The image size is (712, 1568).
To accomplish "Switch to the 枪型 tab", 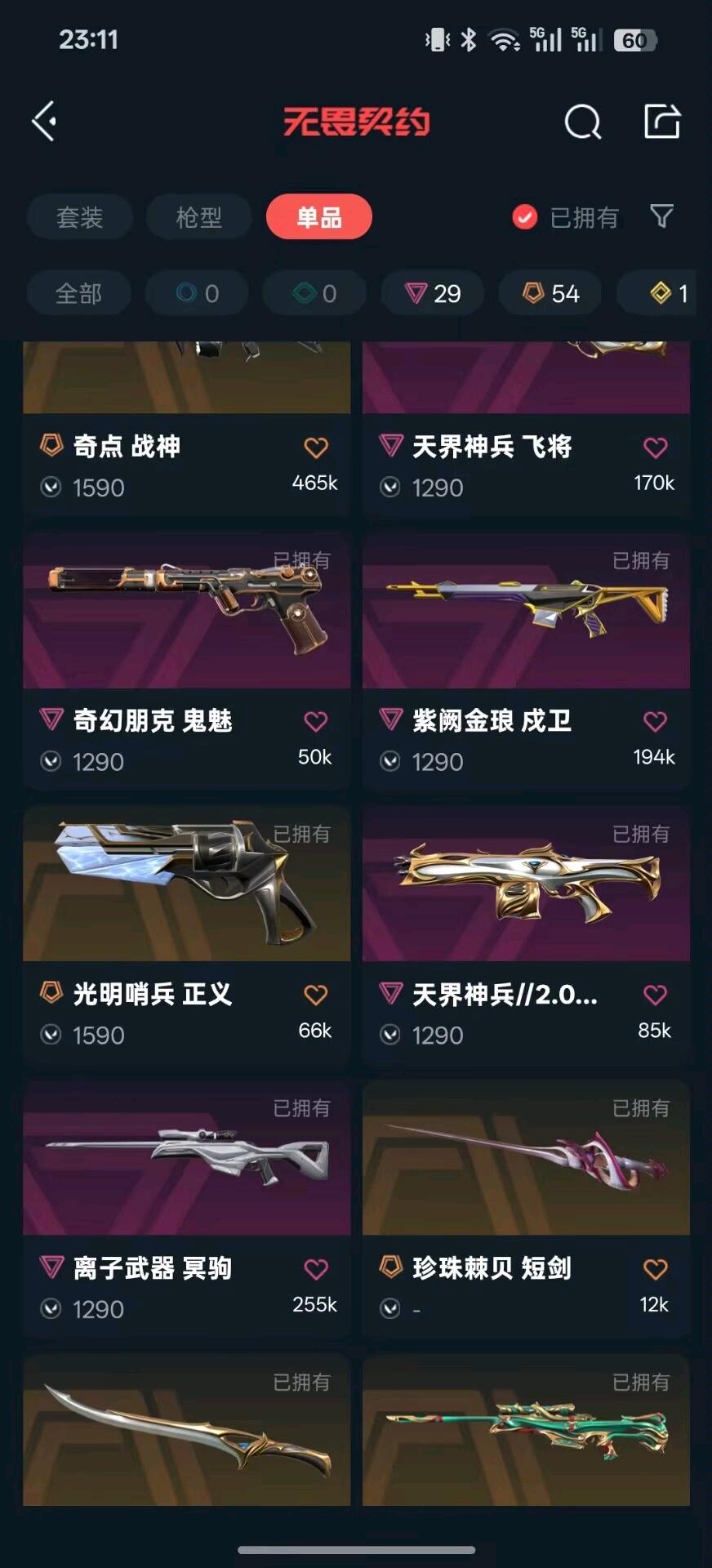I will coord(198,217).
